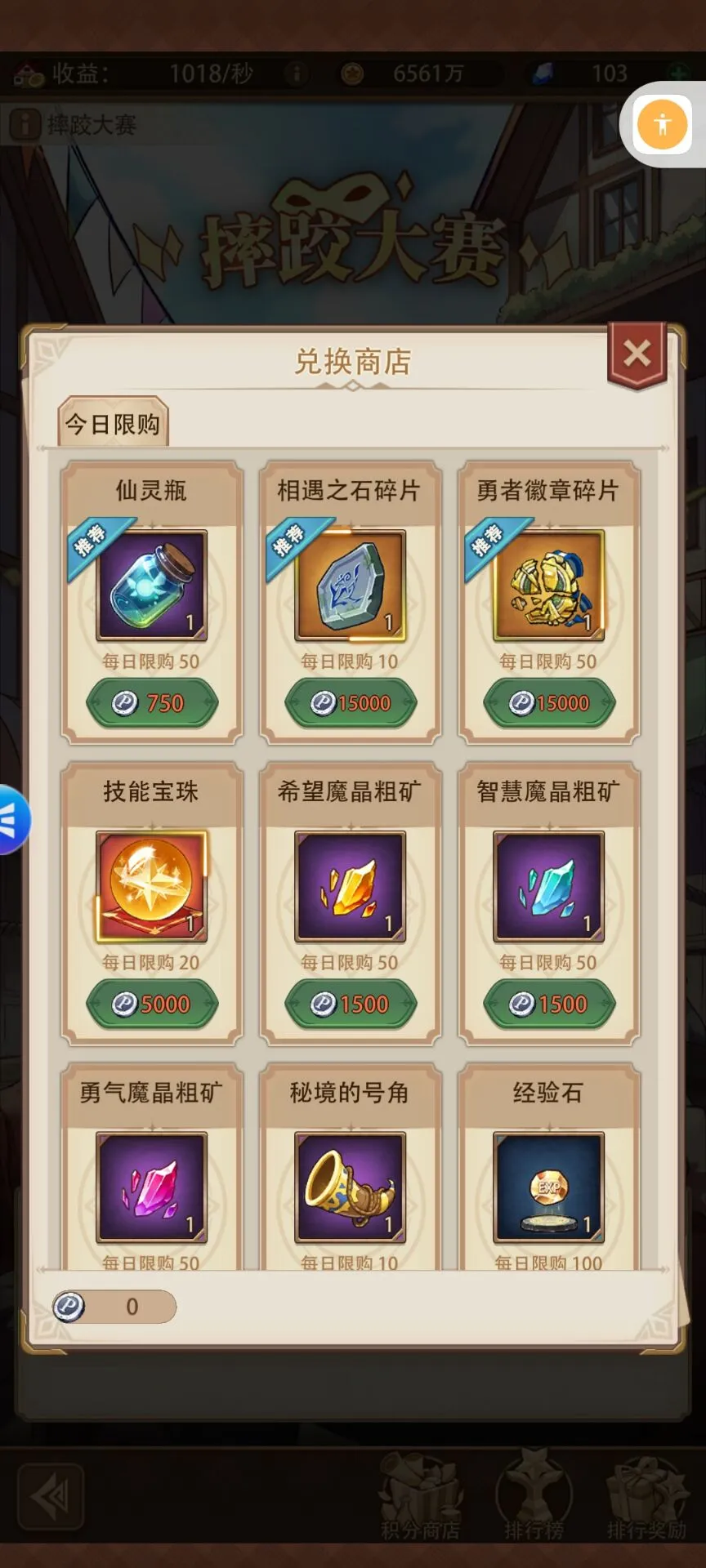View the 相遇之石碎片 item icon

[351, 585]
